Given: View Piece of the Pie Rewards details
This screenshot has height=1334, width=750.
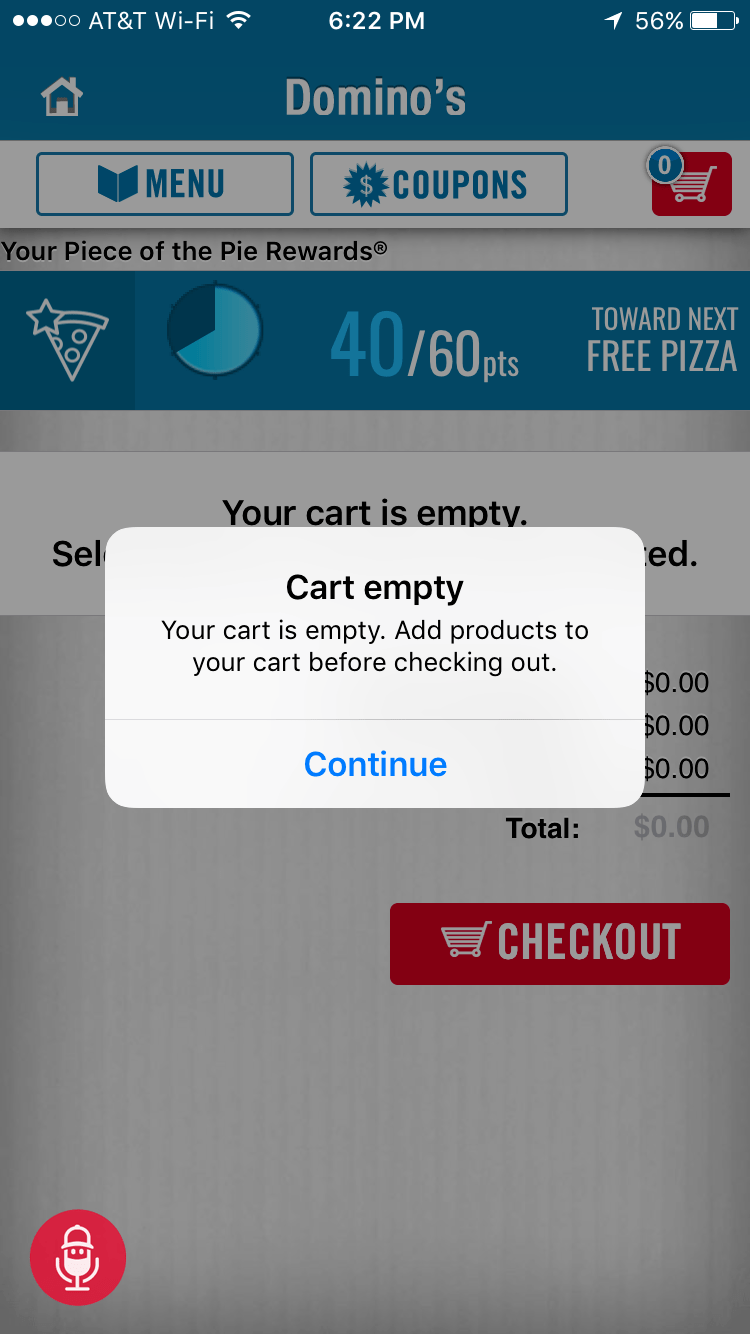Looking at the screenshot, I should click(x=374, y=340).
